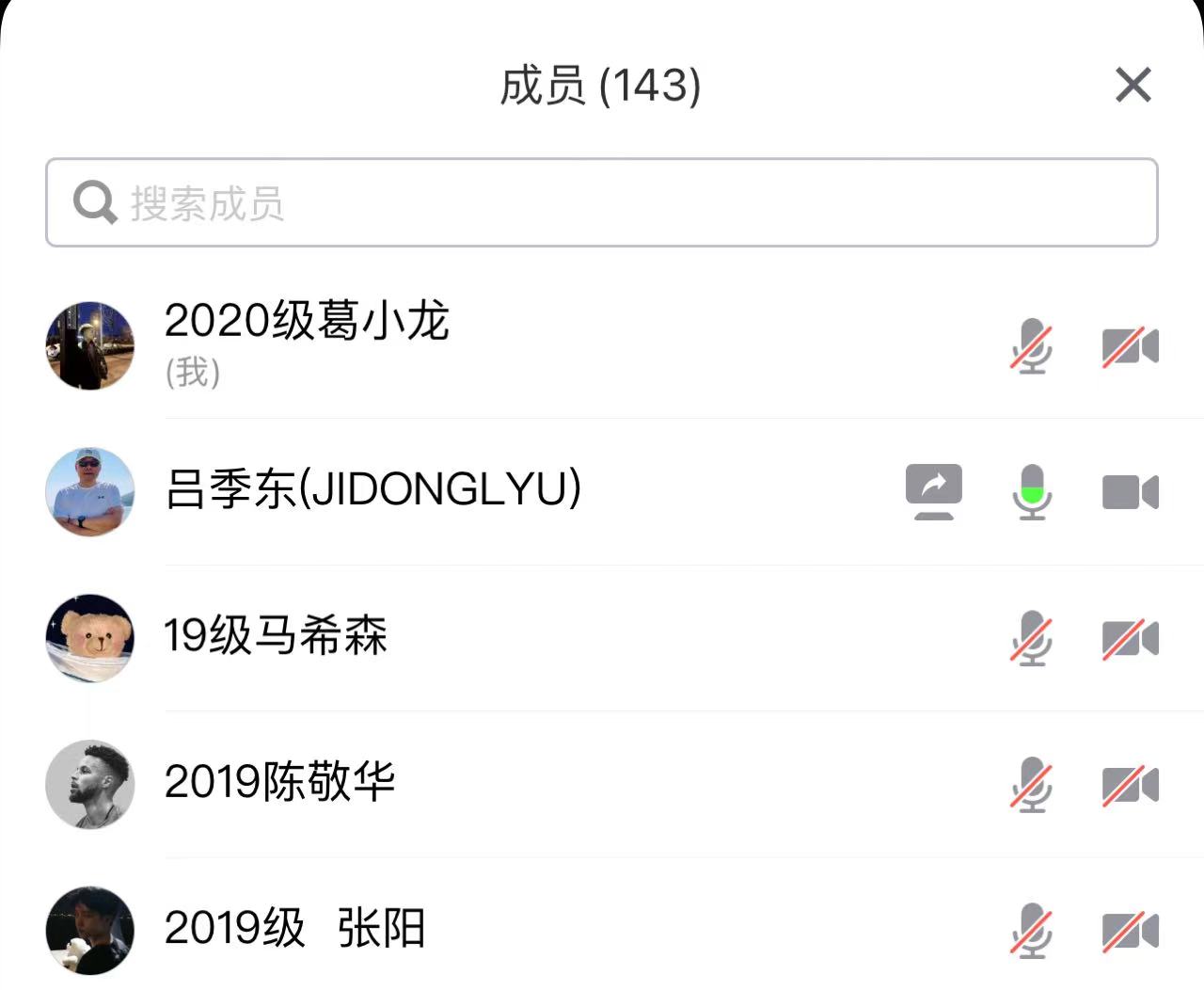The image size is (1204, 990).
Task: Tap the camera-off icon for 2019陈敬华
Action: 1130,785
